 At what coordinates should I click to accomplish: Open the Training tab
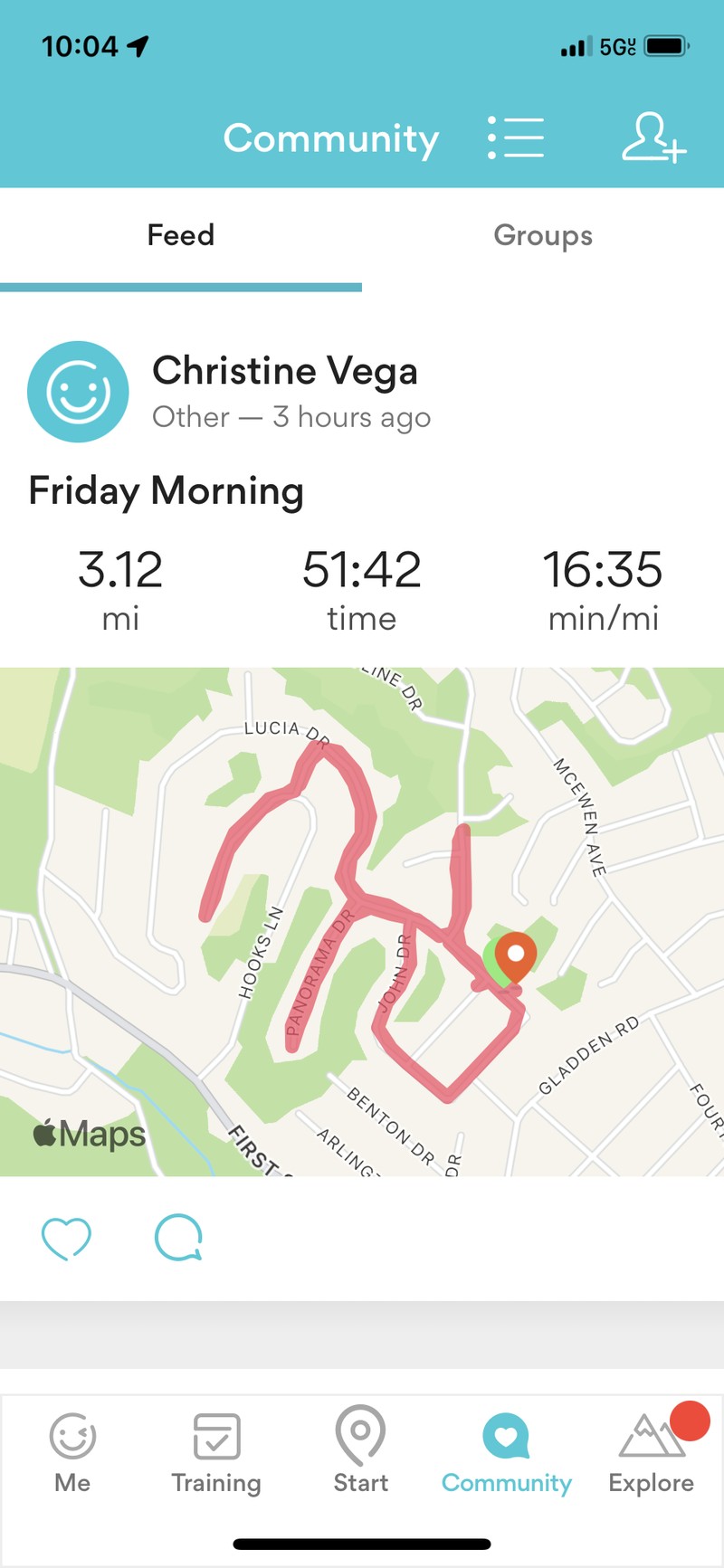(x=216, y=1451)
